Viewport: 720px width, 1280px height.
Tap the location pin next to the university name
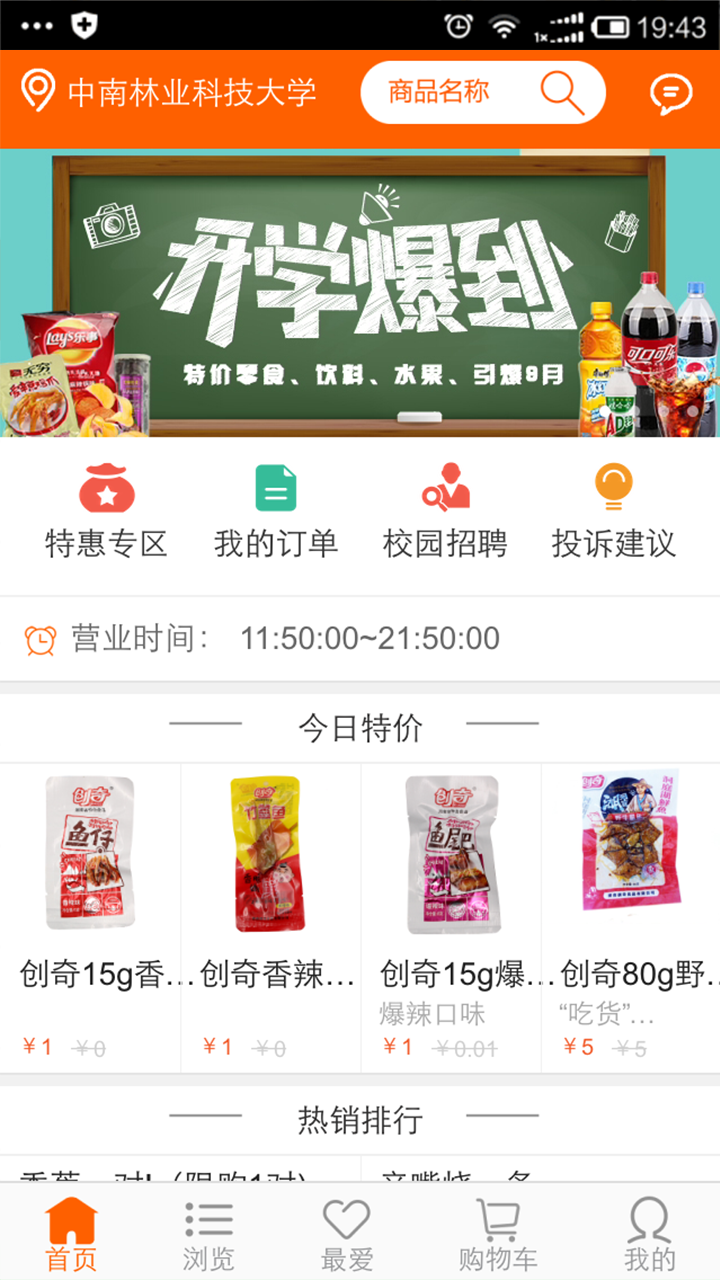pyautogui.click(x=35, y=92)
